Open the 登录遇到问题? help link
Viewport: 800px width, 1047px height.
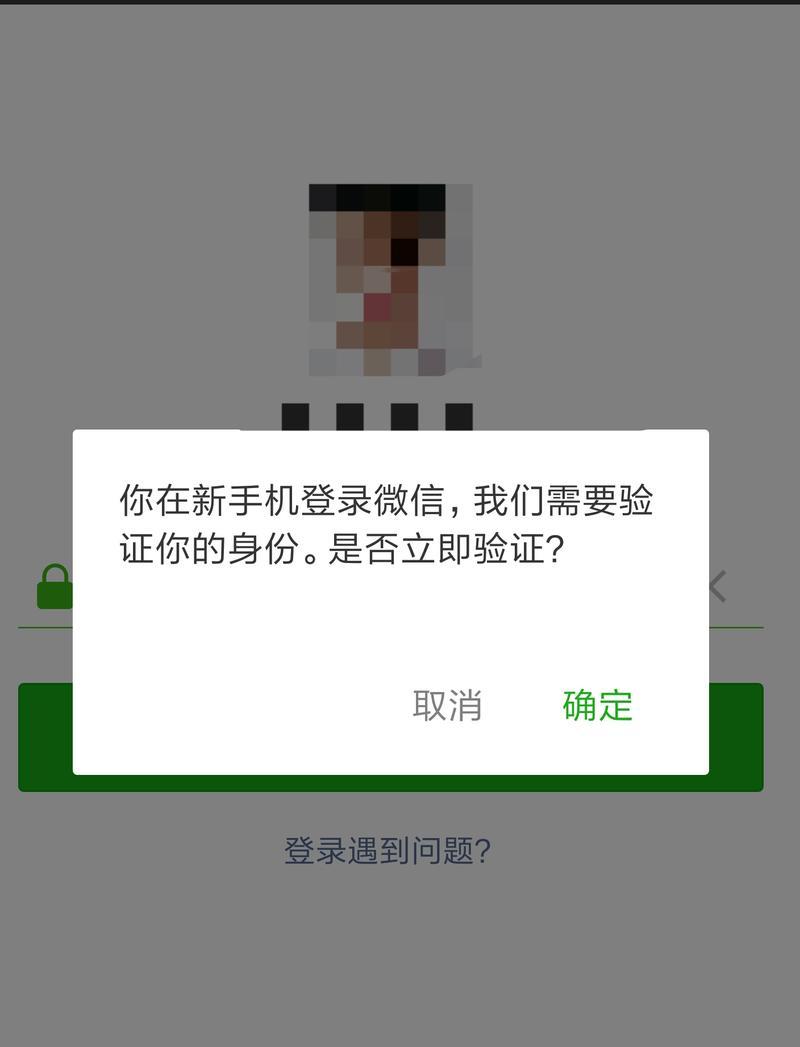[387, 851]
